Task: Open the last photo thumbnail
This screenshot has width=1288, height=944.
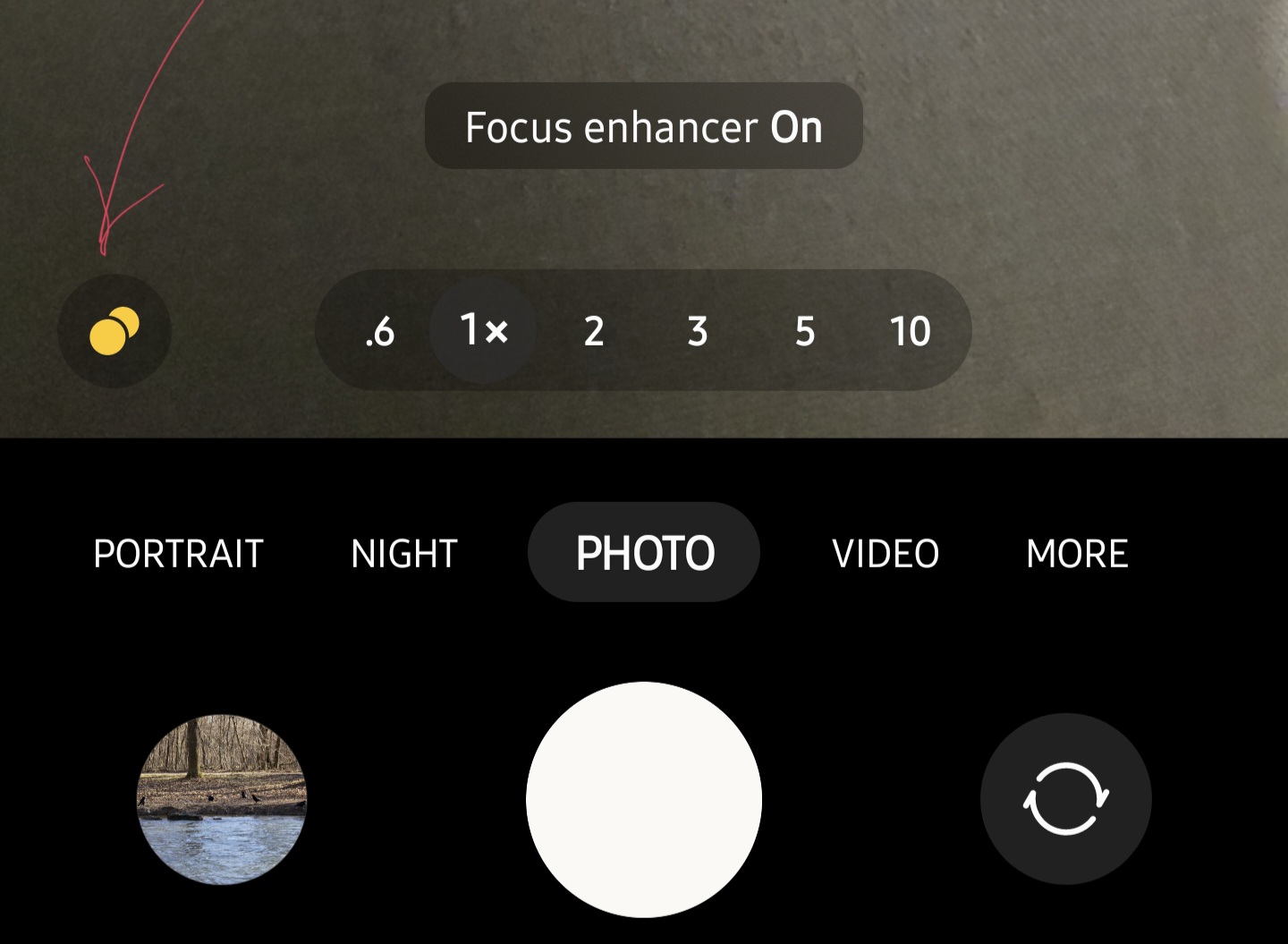Action: (x=222, y=799)
